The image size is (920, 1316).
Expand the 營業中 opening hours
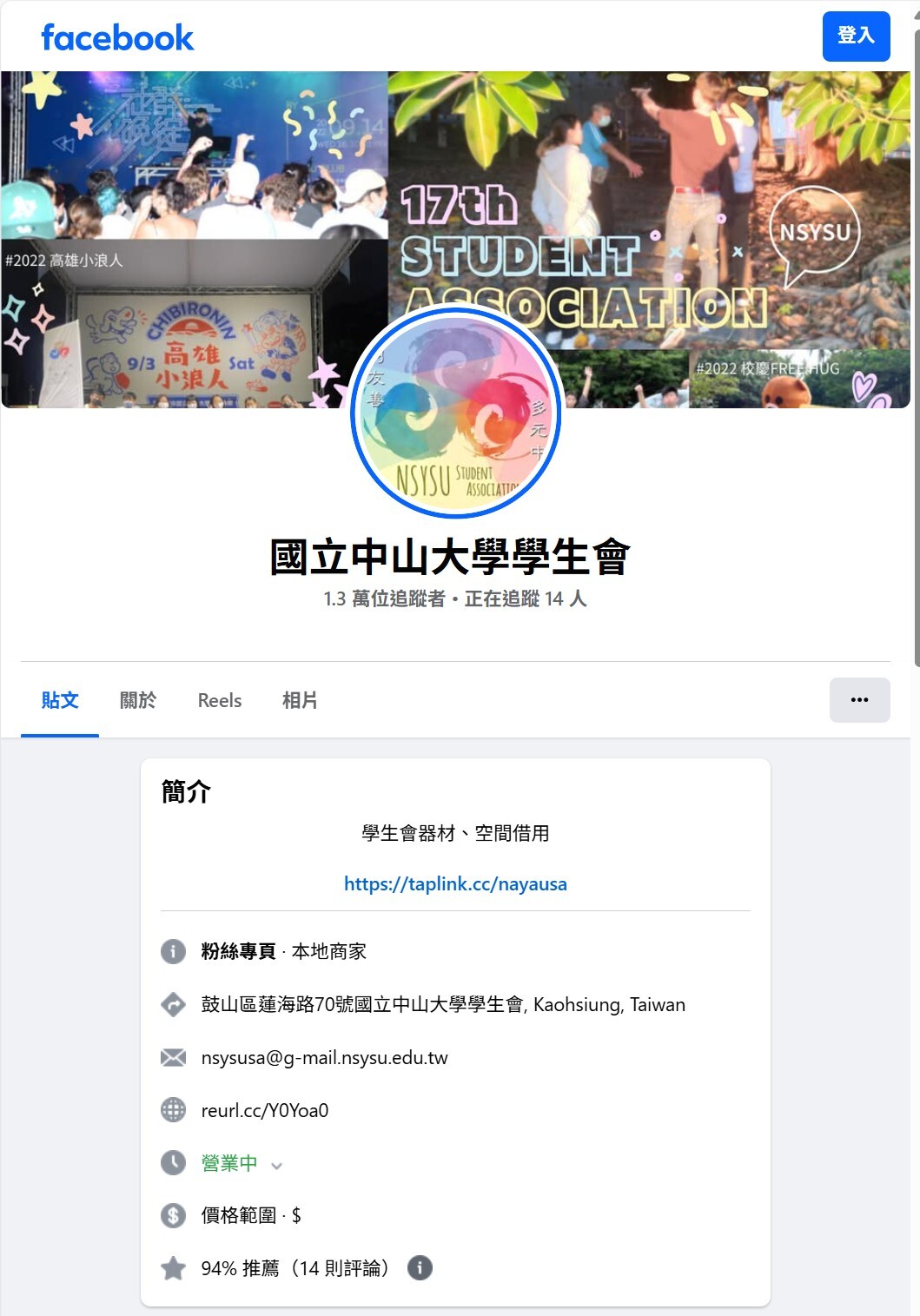point(242,1164)
